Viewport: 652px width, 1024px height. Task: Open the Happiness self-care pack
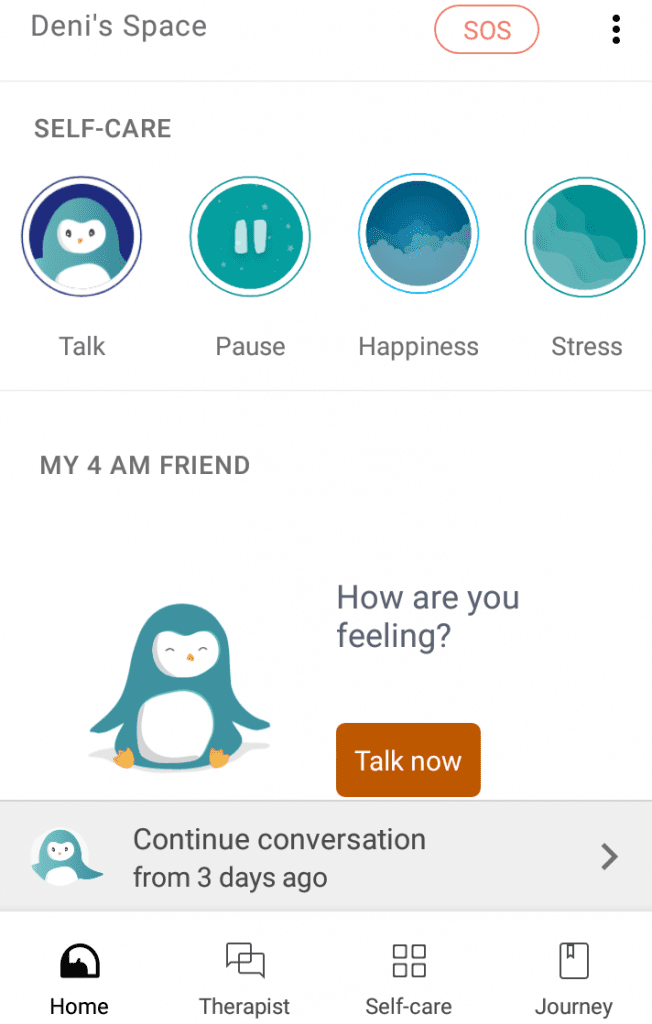(x=418, y=237)
